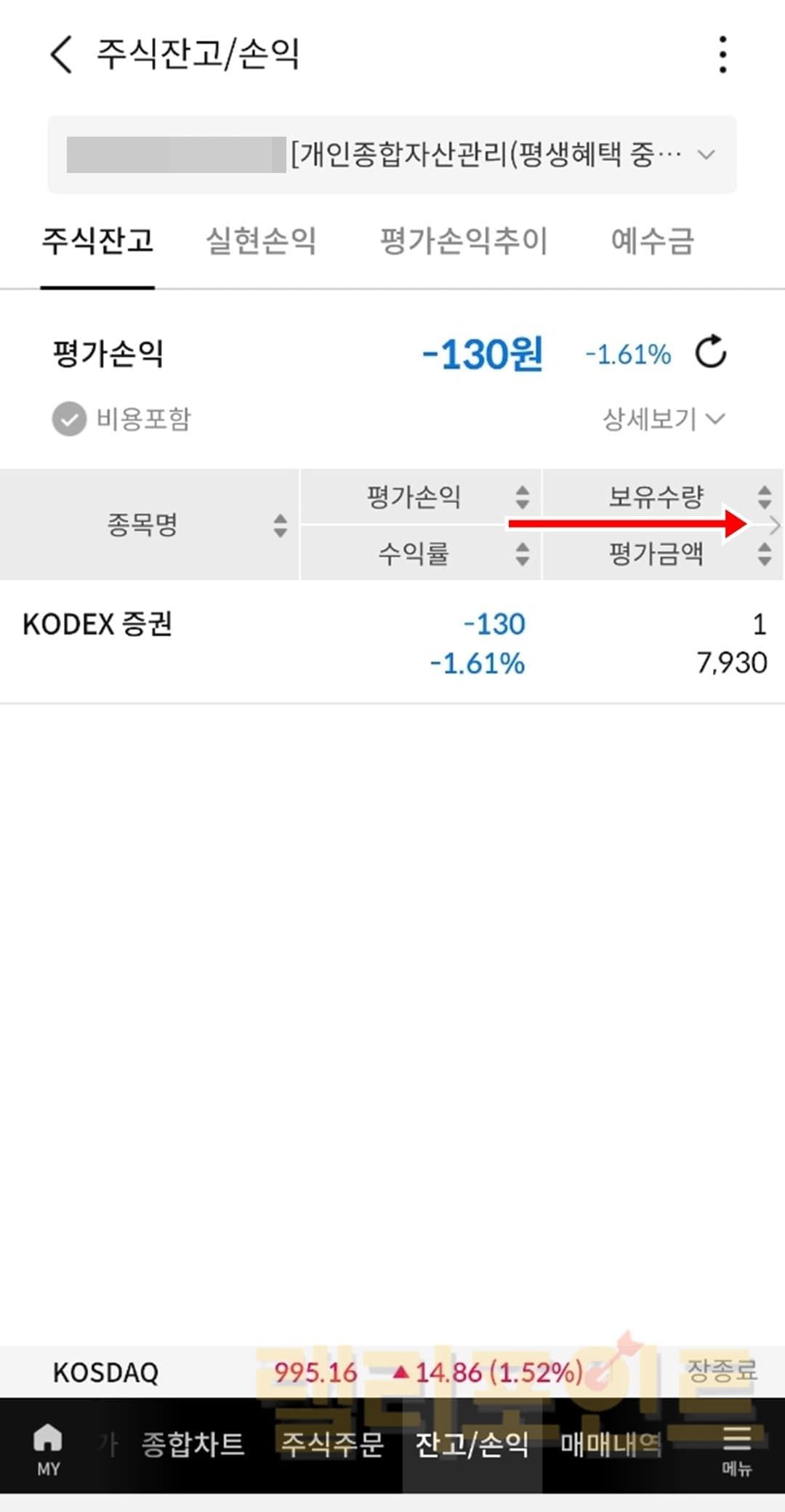
Task: Open 주식주문 from bottom bar
Action: point(332,1444)
